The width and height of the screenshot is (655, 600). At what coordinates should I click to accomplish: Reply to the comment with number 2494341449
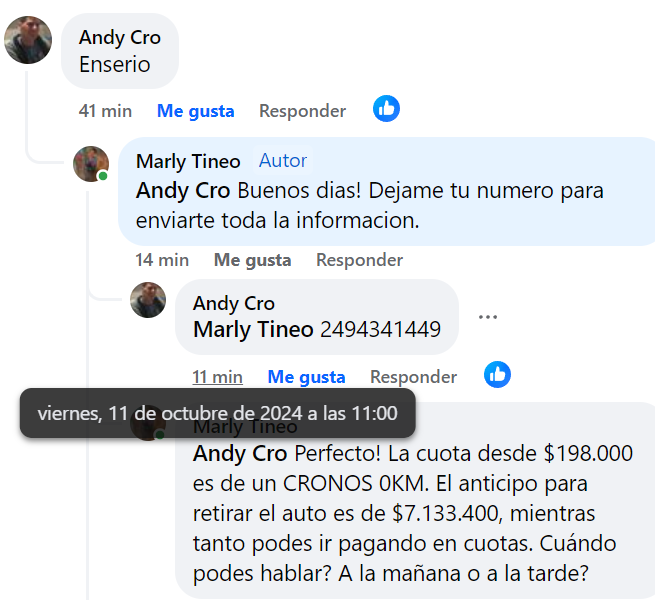pos(413,377)
